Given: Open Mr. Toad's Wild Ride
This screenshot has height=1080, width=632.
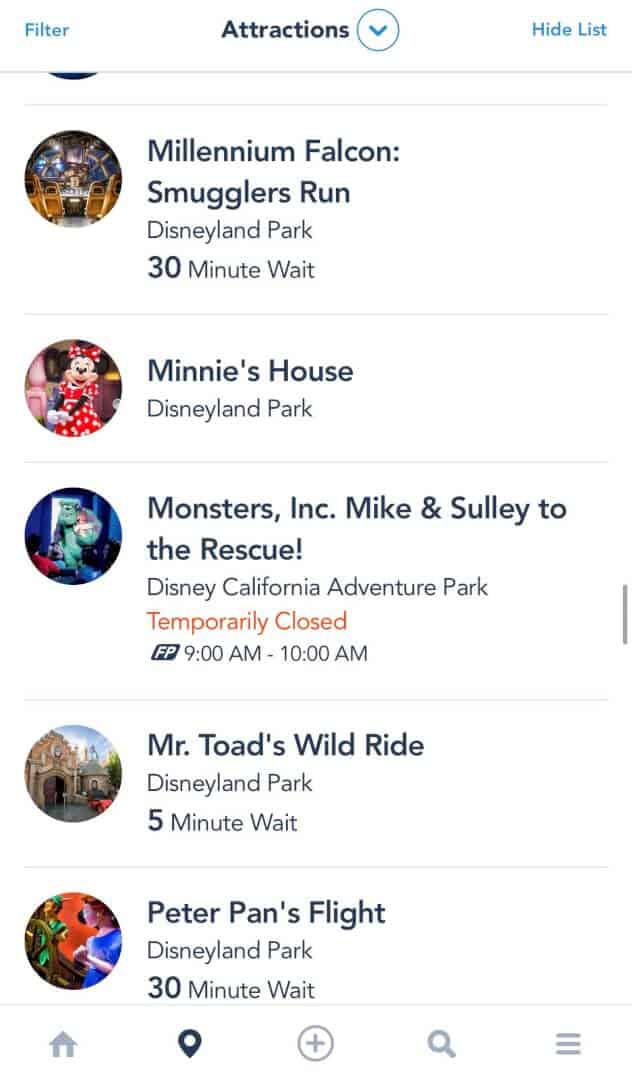Looking at the screenshot, I should click(x=285, y=745).
